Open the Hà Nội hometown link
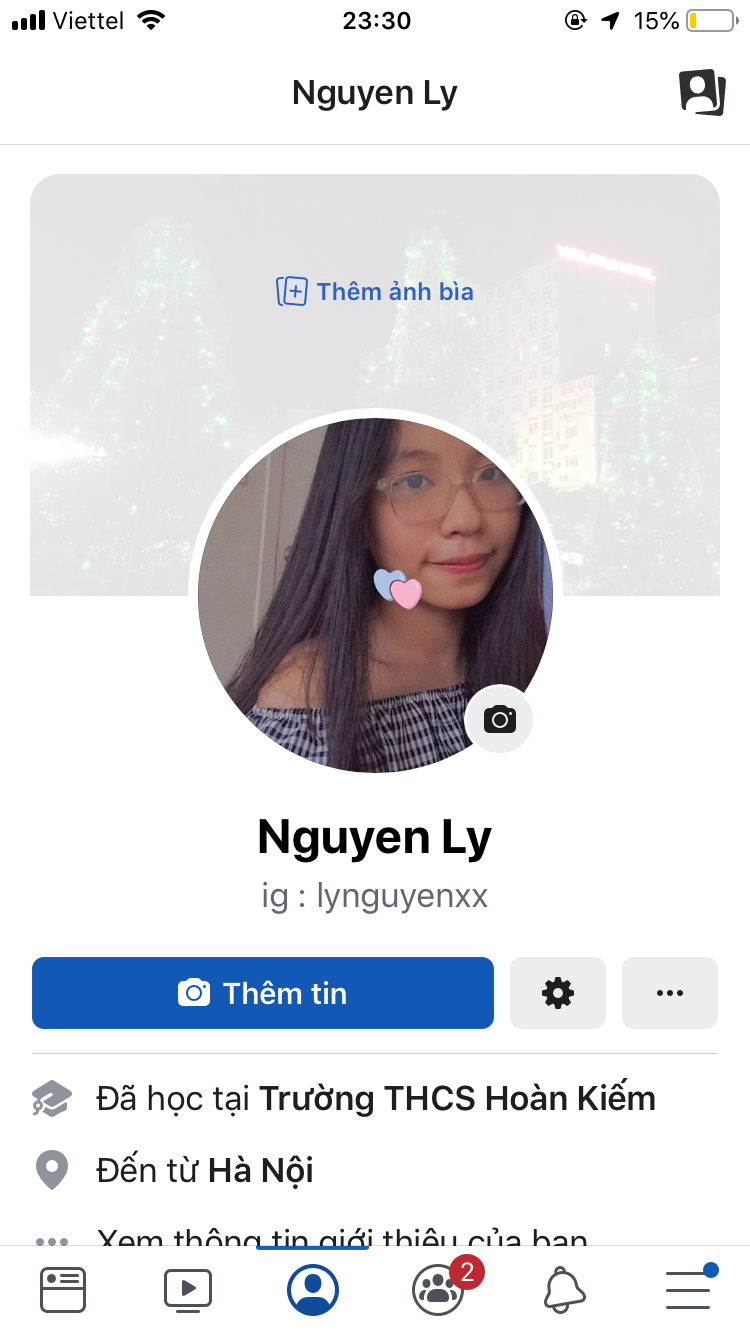The width and height of the screenshot is (750, 1334). point(261,1169)
